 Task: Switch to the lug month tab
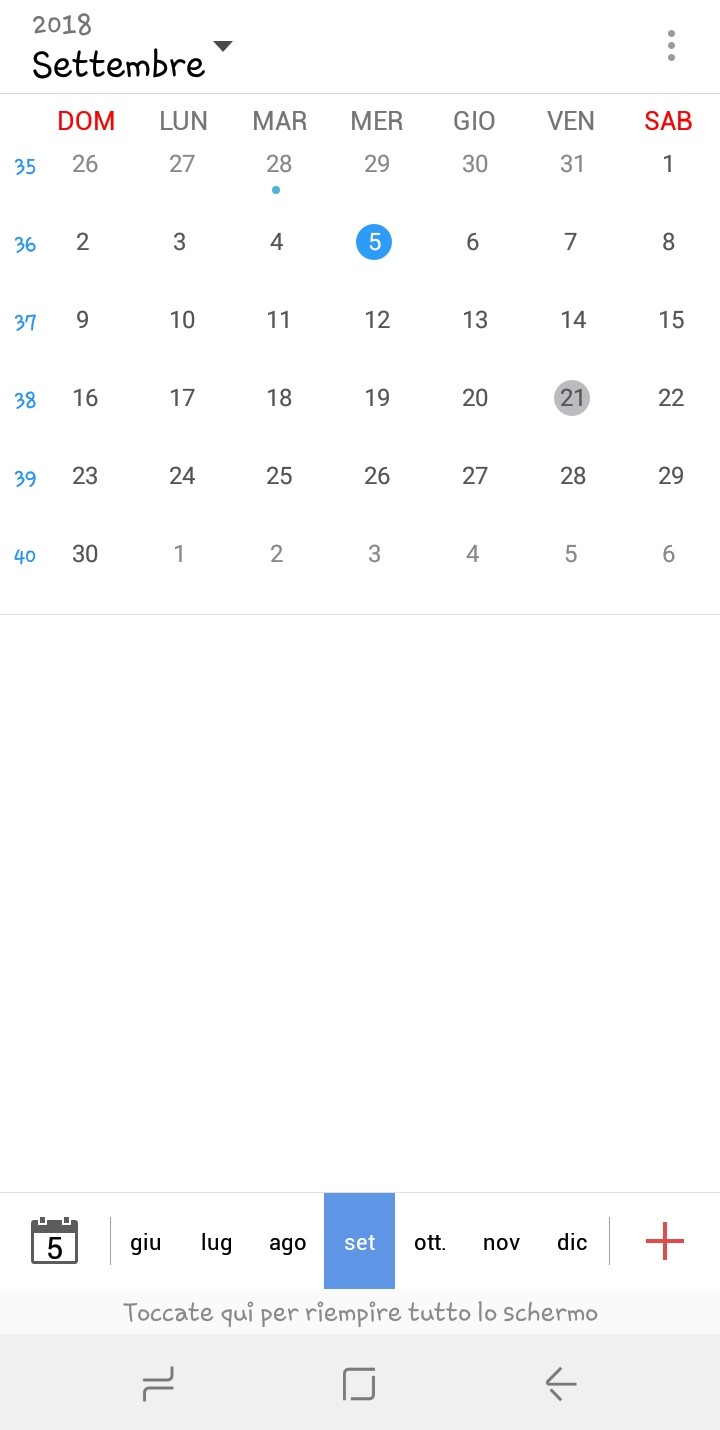(x=216, y=1242)
